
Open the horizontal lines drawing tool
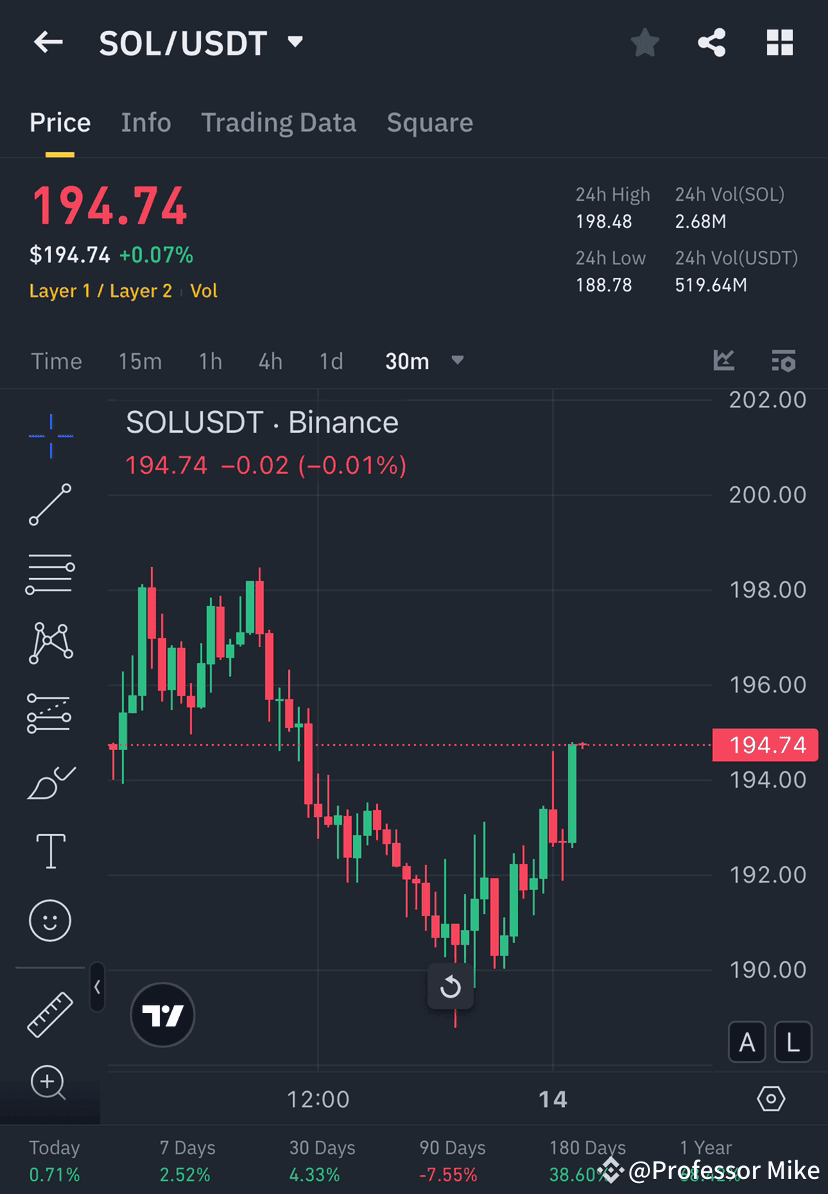click(x=50, y=573)
